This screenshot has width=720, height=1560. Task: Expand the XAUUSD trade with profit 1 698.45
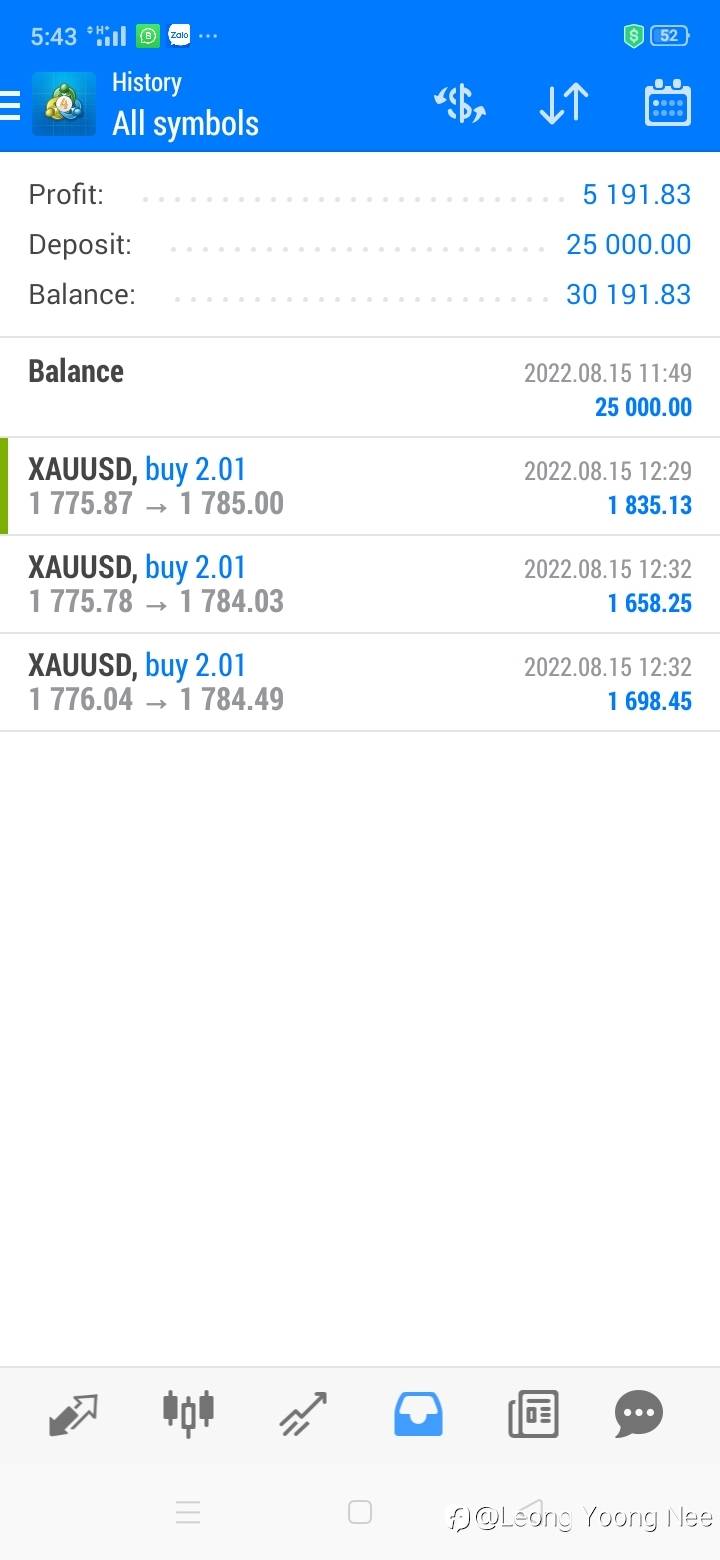360,682
